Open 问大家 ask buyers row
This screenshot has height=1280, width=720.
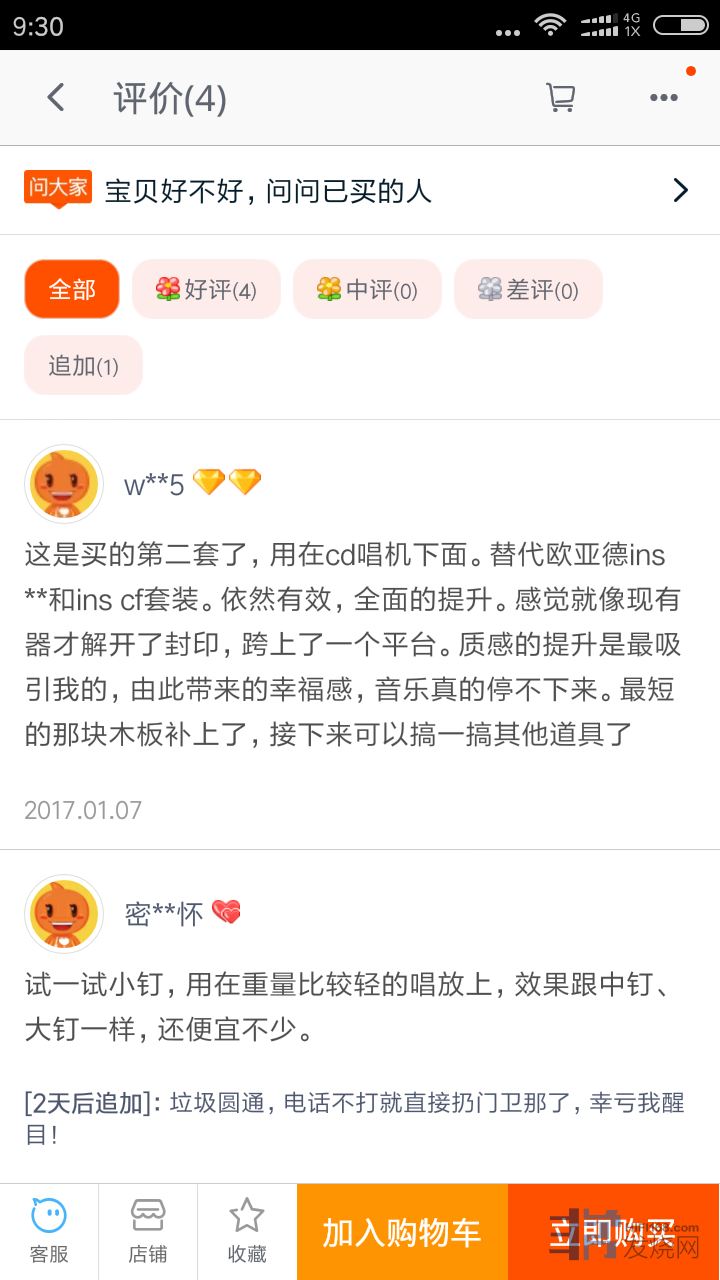pyautogui.click(x=360, y=190)
